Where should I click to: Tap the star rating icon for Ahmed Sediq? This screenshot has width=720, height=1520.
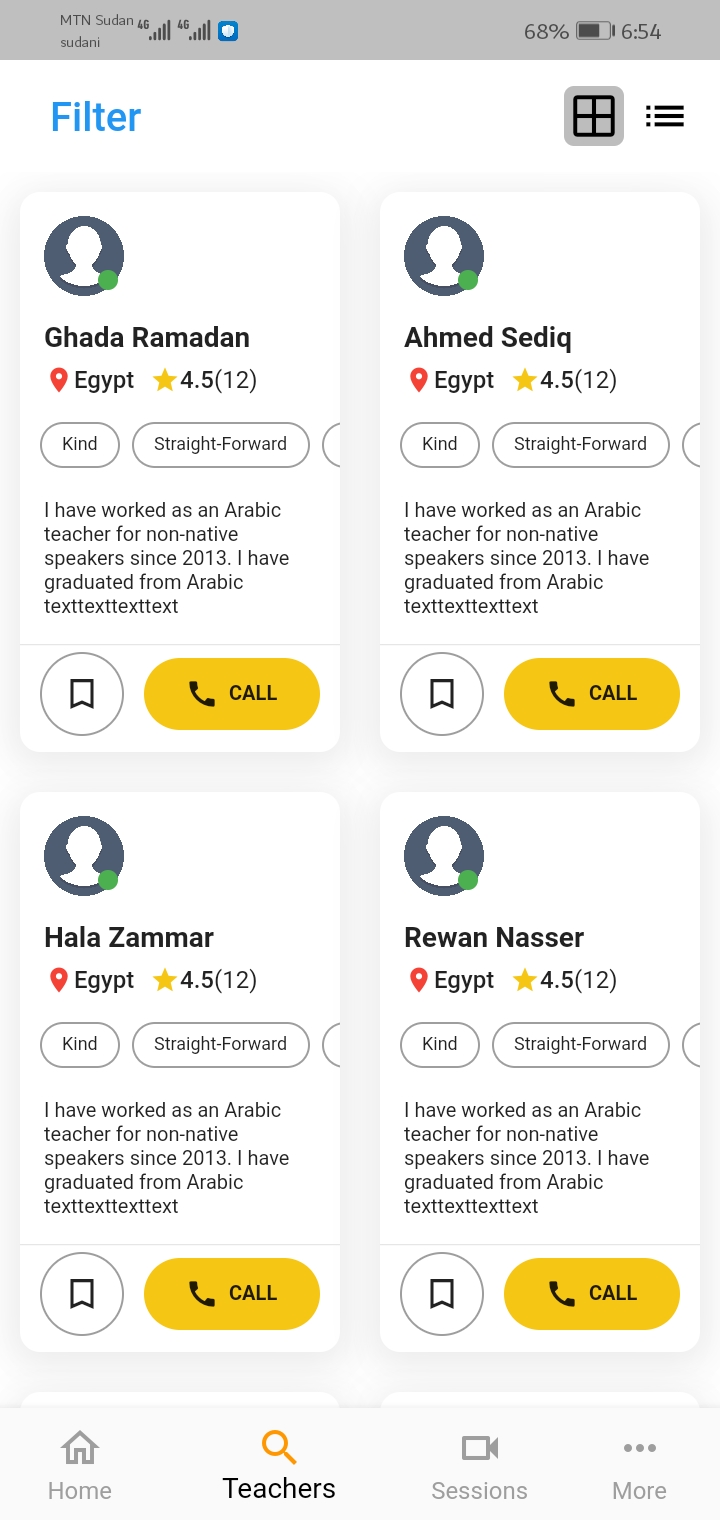[524, 380]
